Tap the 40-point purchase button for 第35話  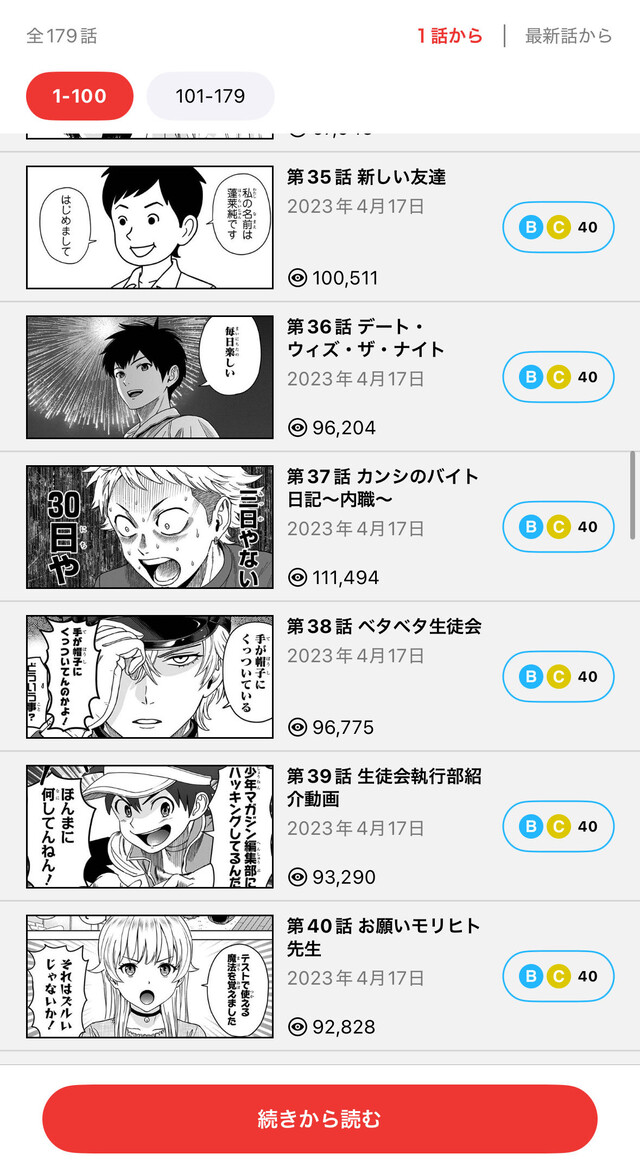559,227
